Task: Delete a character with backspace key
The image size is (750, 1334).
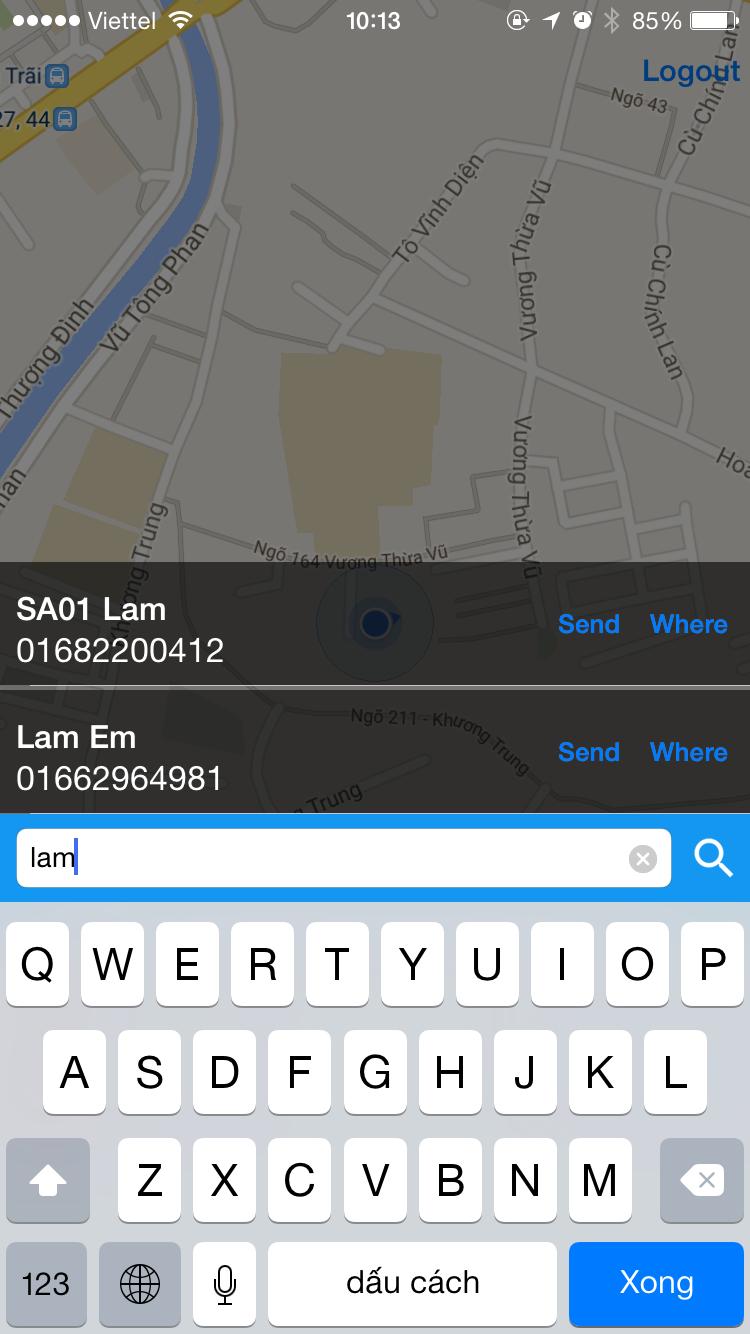Action: (x=702, y=1181)
